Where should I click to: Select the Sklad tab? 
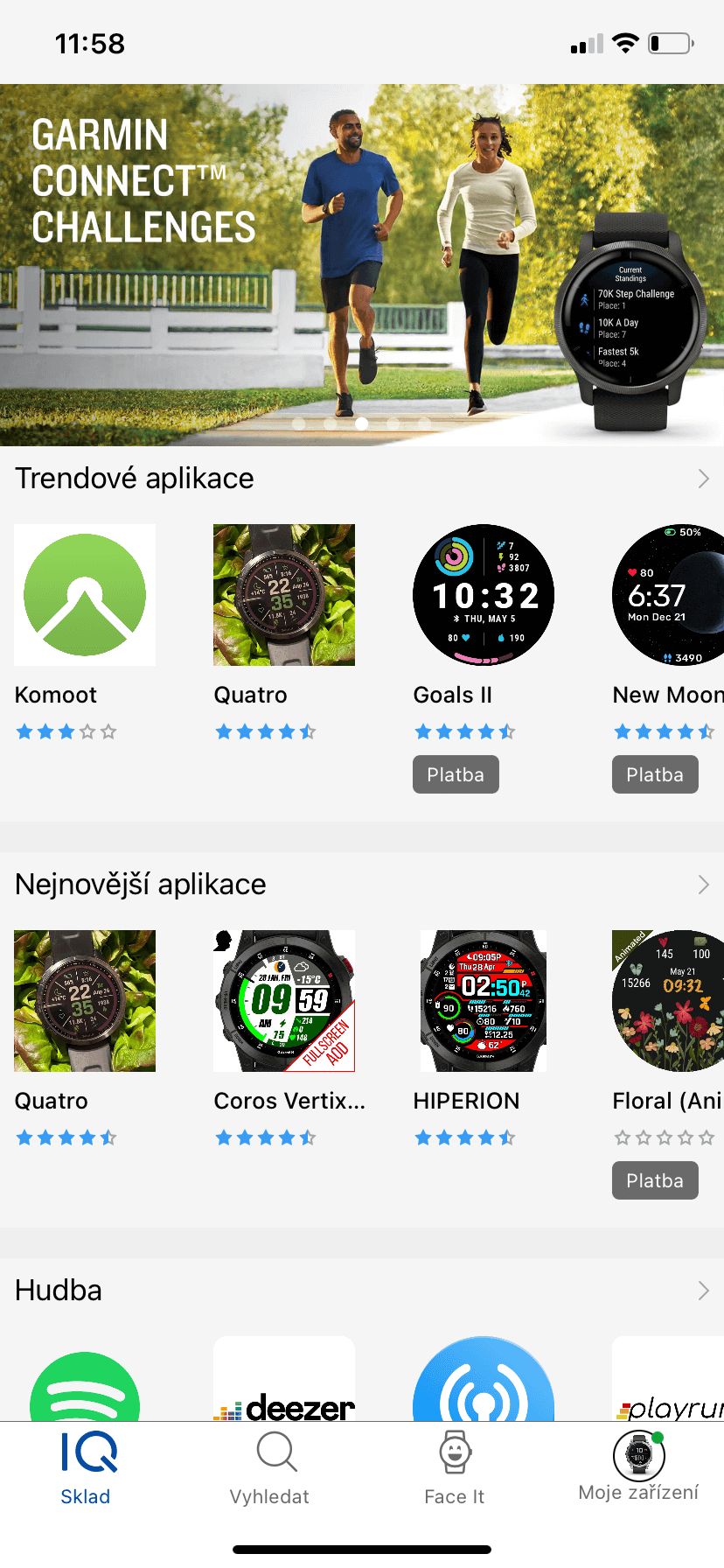pos(86,1468)
